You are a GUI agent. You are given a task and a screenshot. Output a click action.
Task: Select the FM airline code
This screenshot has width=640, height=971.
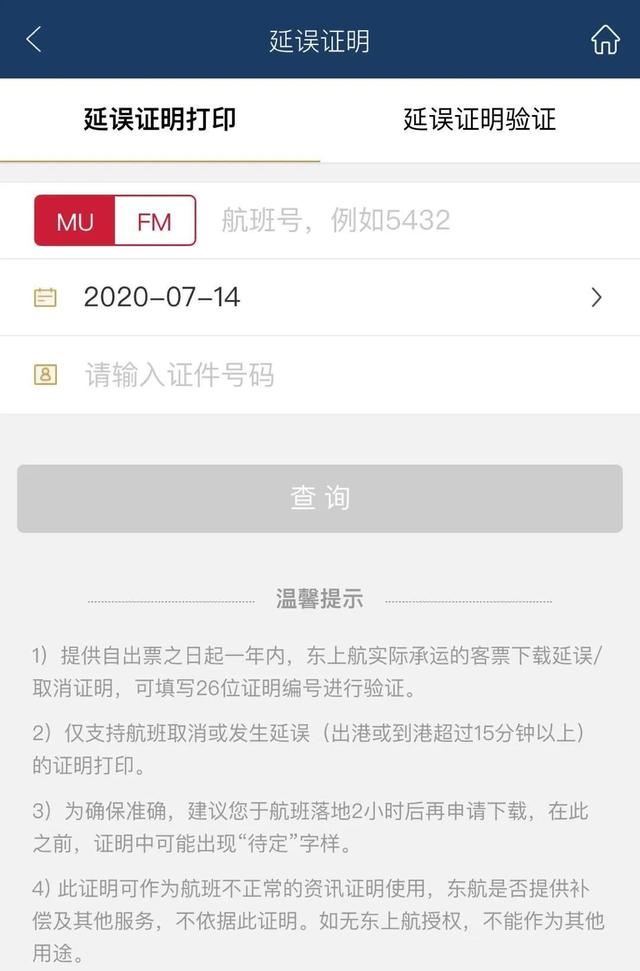tap(154, 221)
